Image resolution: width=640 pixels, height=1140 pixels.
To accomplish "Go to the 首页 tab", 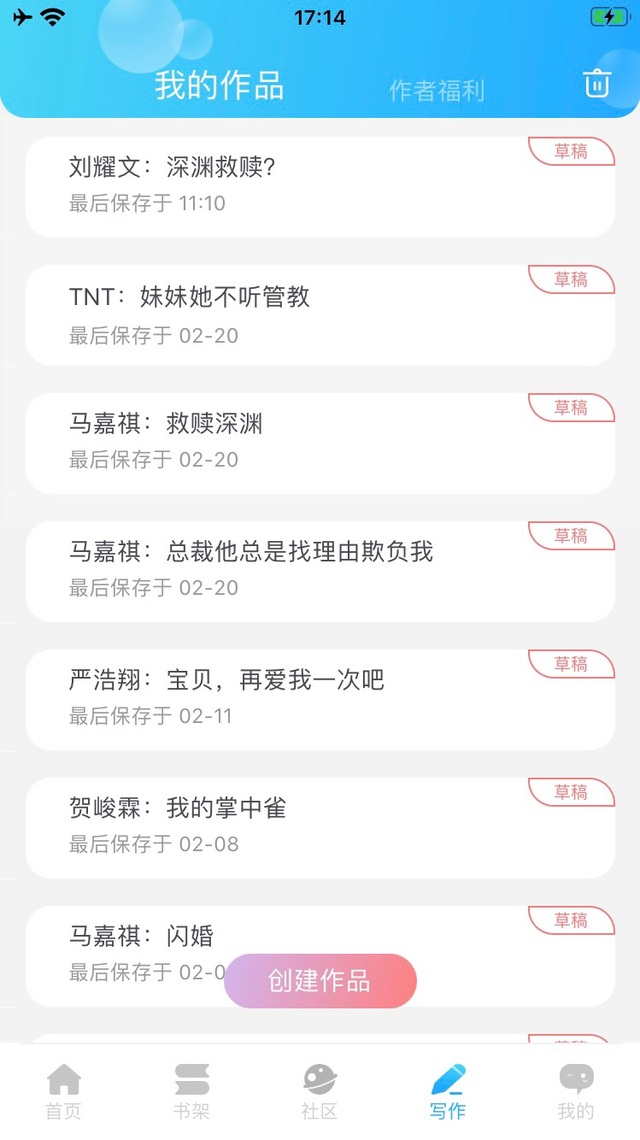I will [64, 1091].
